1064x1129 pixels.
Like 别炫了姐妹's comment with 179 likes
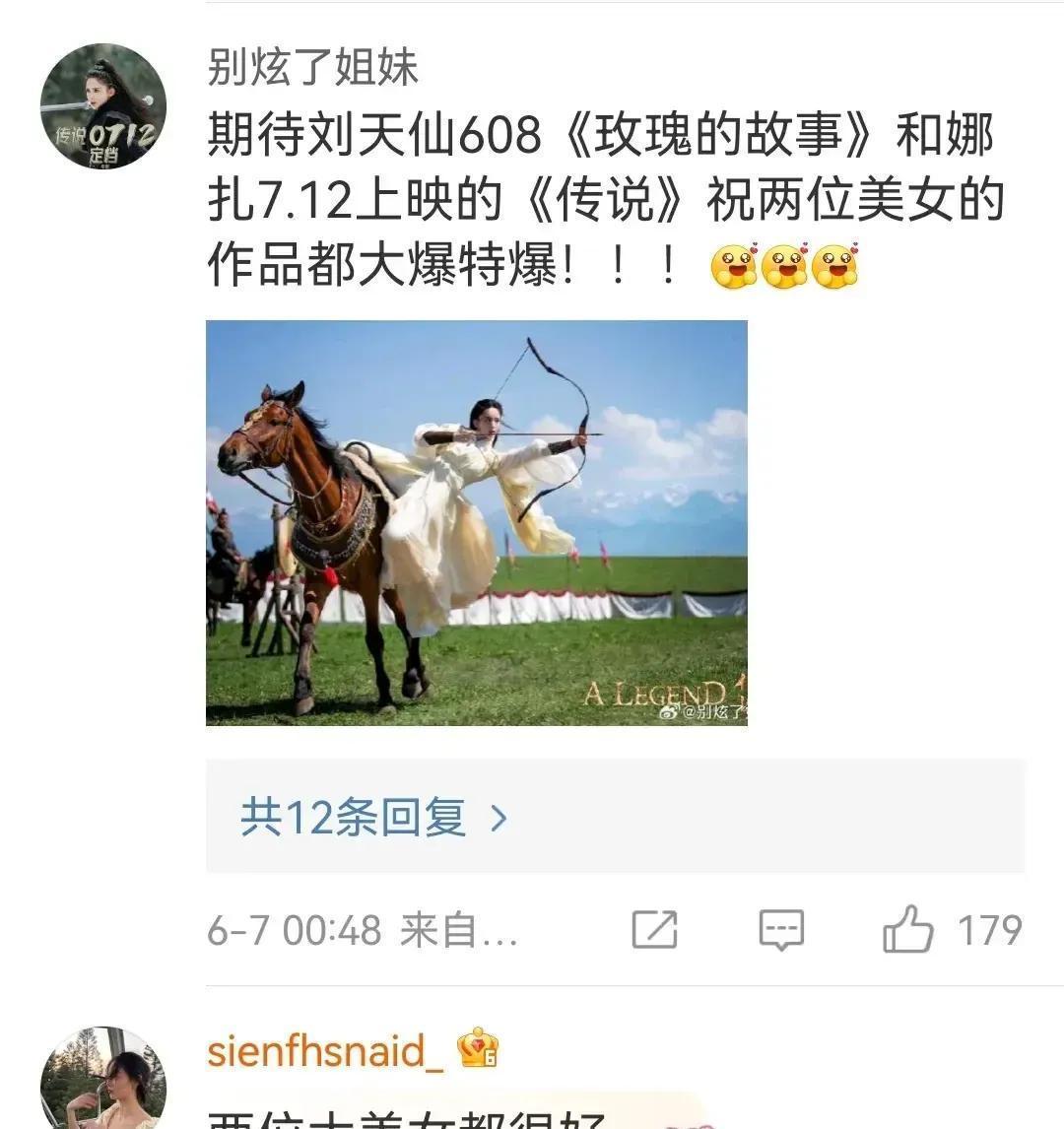pyautogui.click(x=908, y=929)
